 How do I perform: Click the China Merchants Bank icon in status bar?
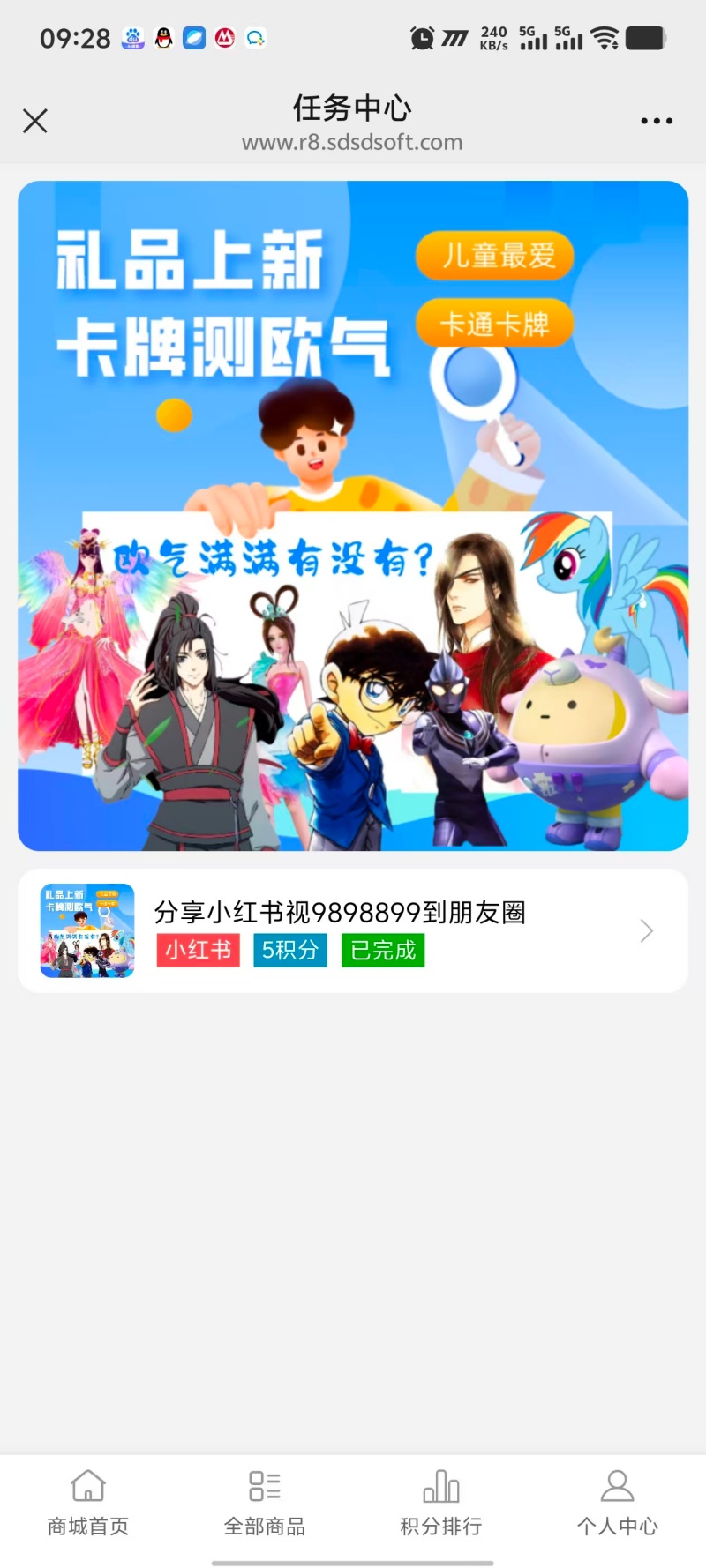point(225,37)
